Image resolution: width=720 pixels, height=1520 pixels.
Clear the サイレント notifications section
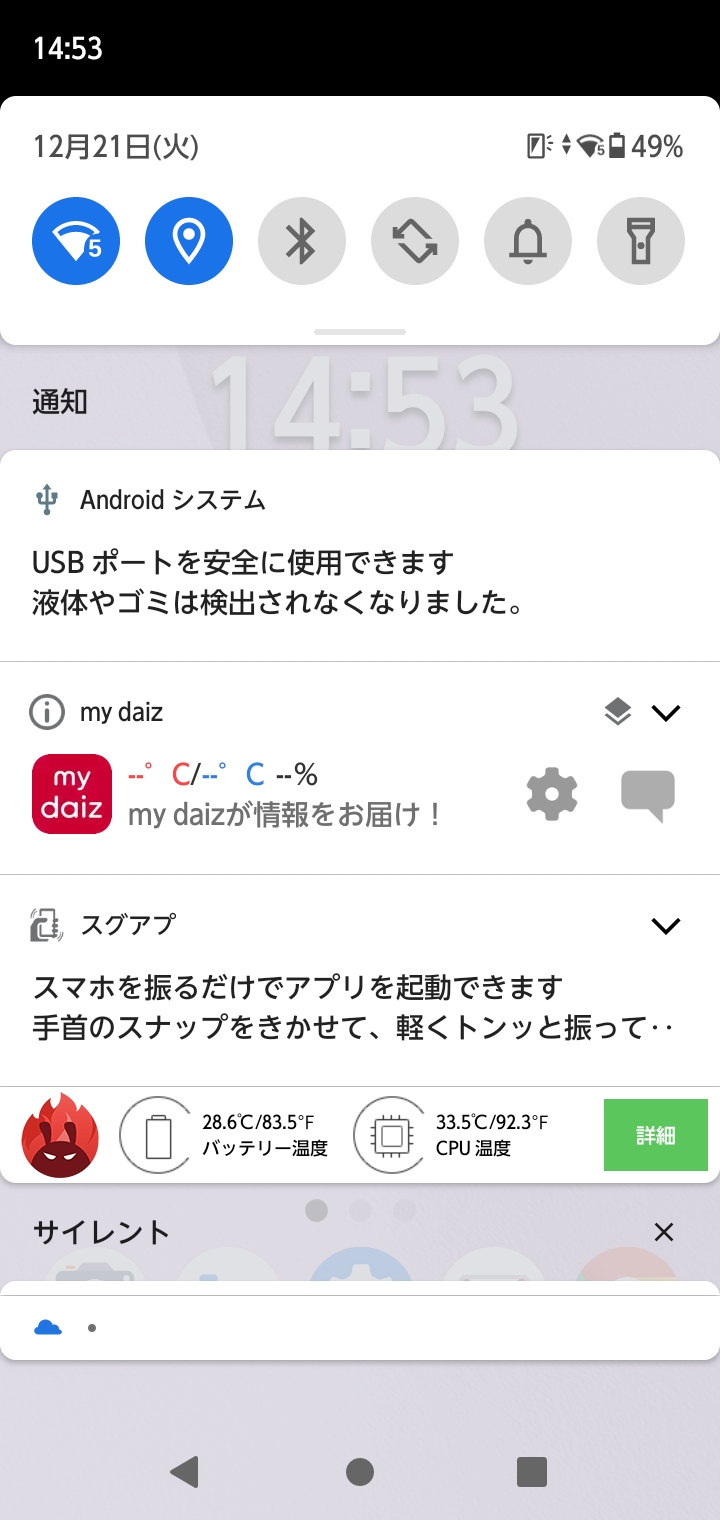(664, 1232)
